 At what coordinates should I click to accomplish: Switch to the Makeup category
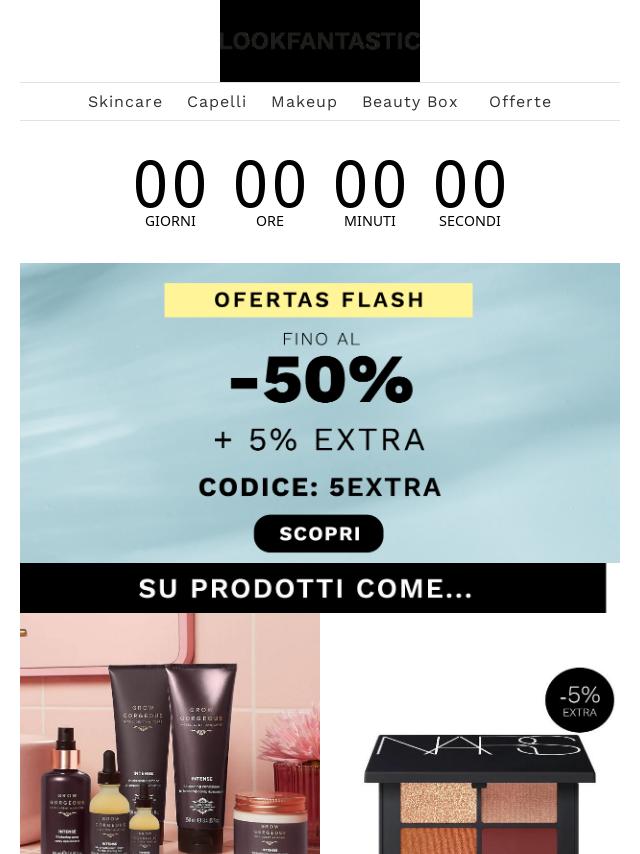tap(304, 102)
